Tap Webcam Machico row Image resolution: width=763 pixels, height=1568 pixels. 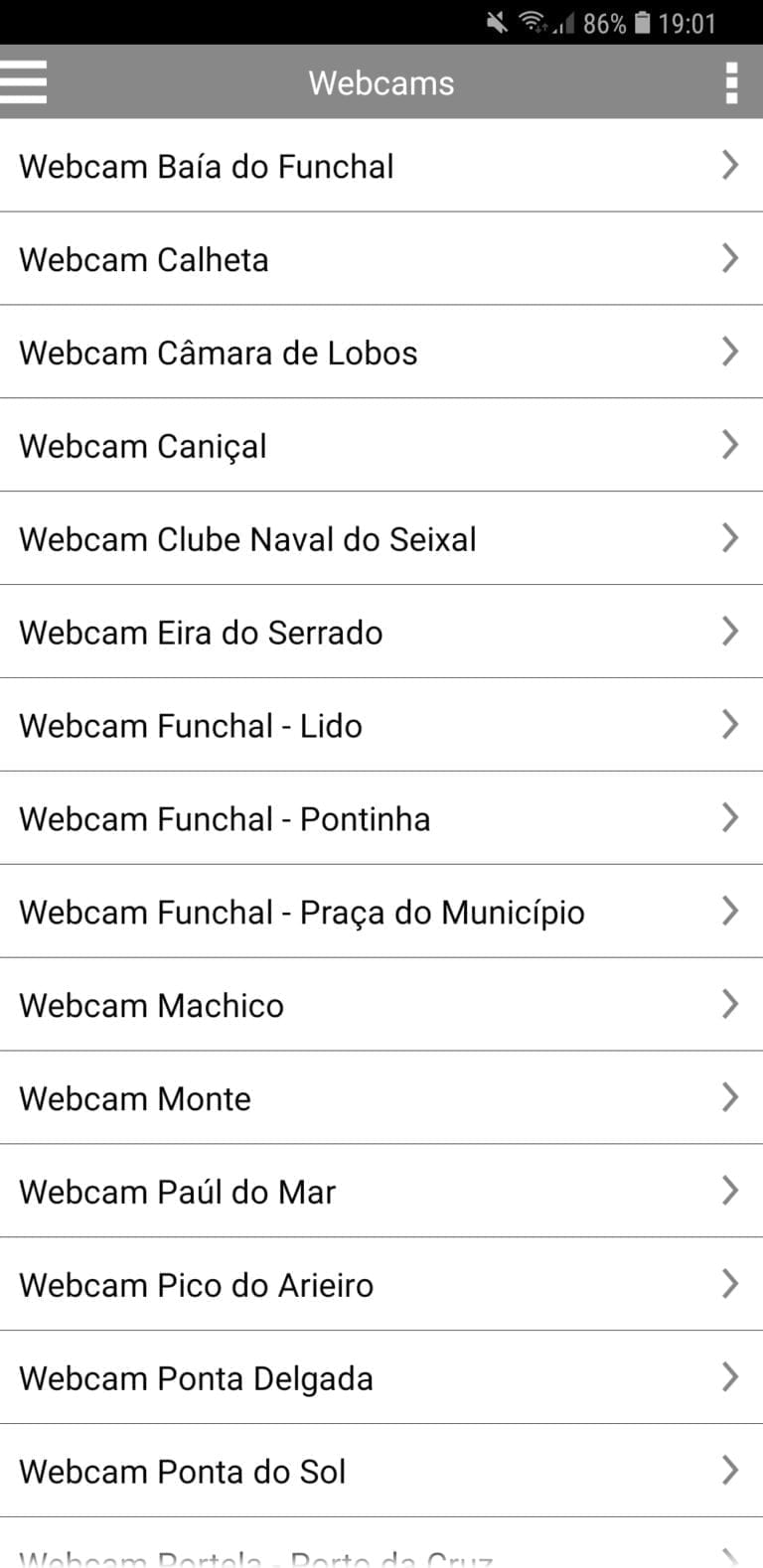pos(381,1005)
